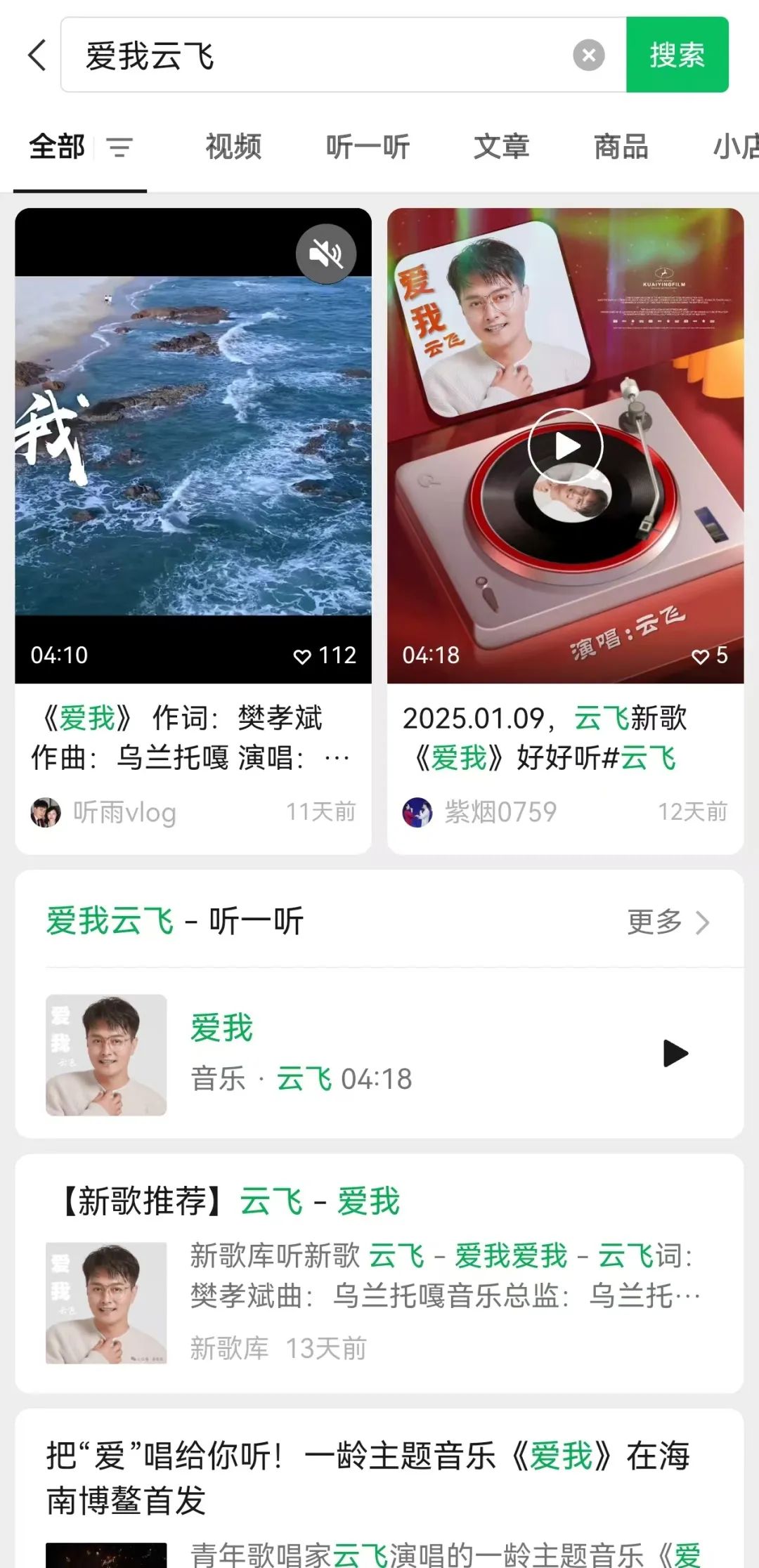Image resolution: width=759 pixels, height=1568 pixels.
Task: Tap the green 搜索 button
Action: pyautogui.click(x=677, y=55)
